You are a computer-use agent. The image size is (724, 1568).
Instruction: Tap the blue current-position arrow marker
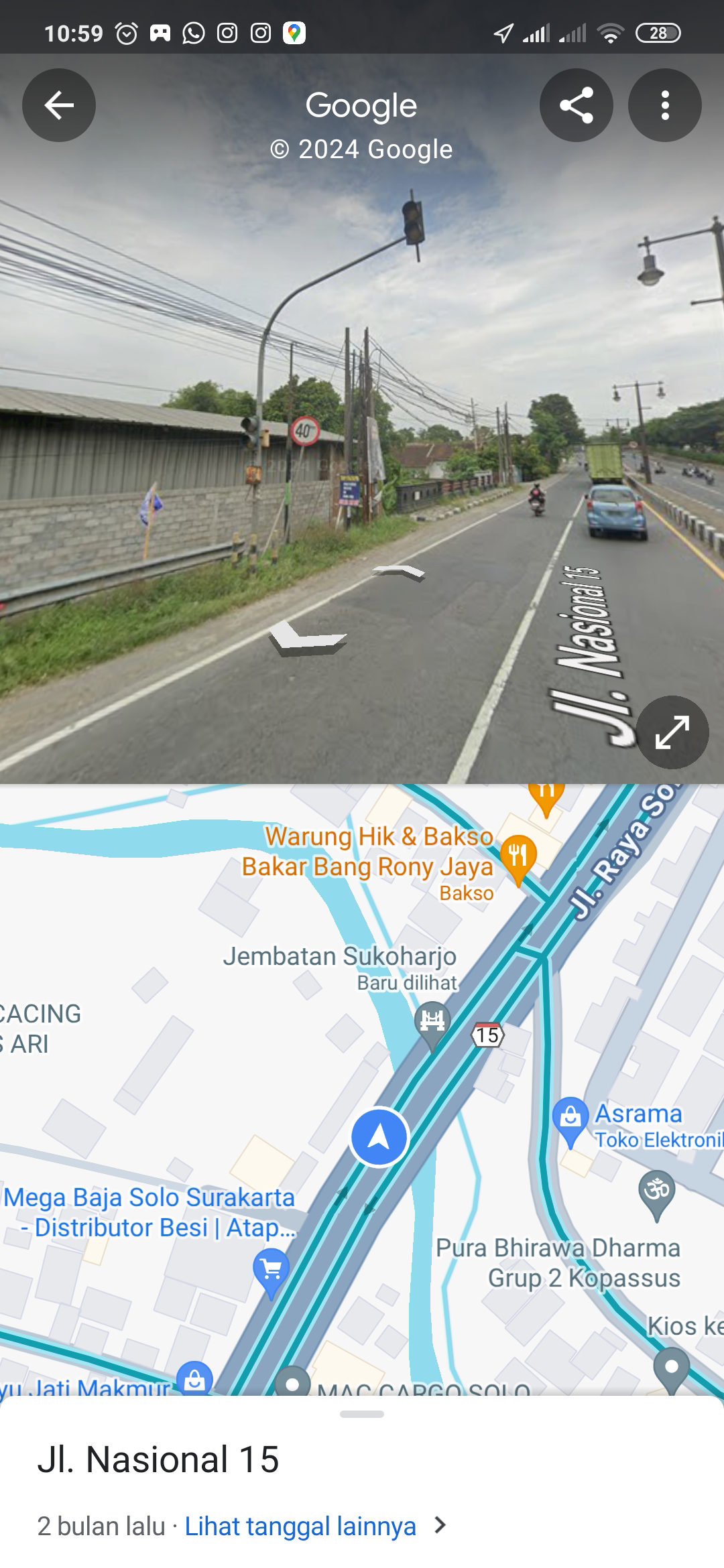coord(379,1137)
